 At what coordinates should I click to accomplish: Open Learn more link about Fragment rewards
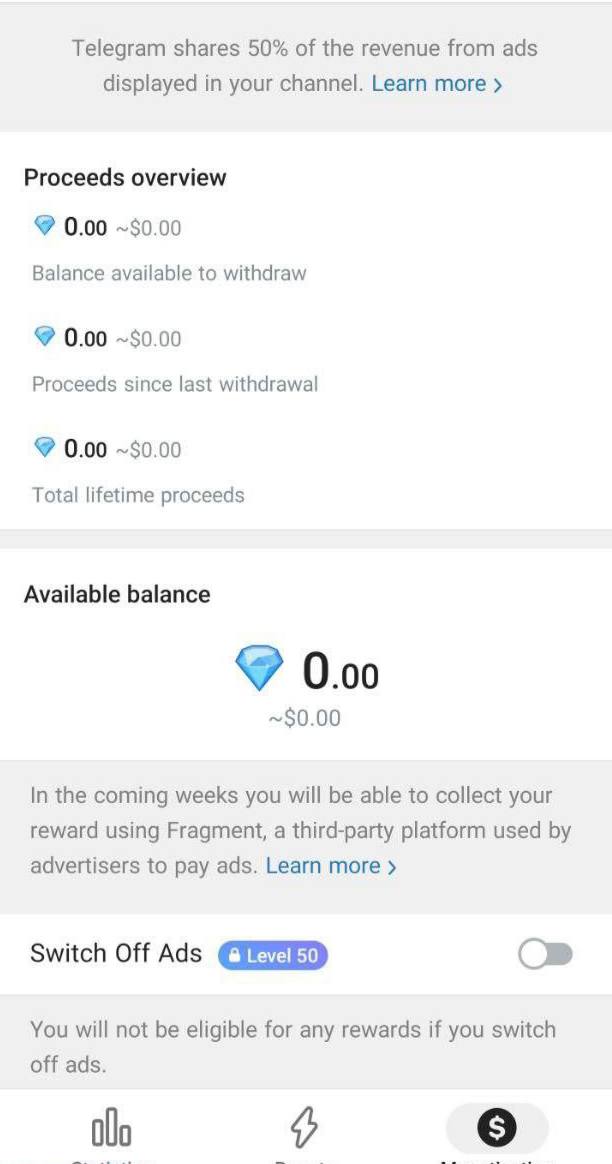[331, 866]
